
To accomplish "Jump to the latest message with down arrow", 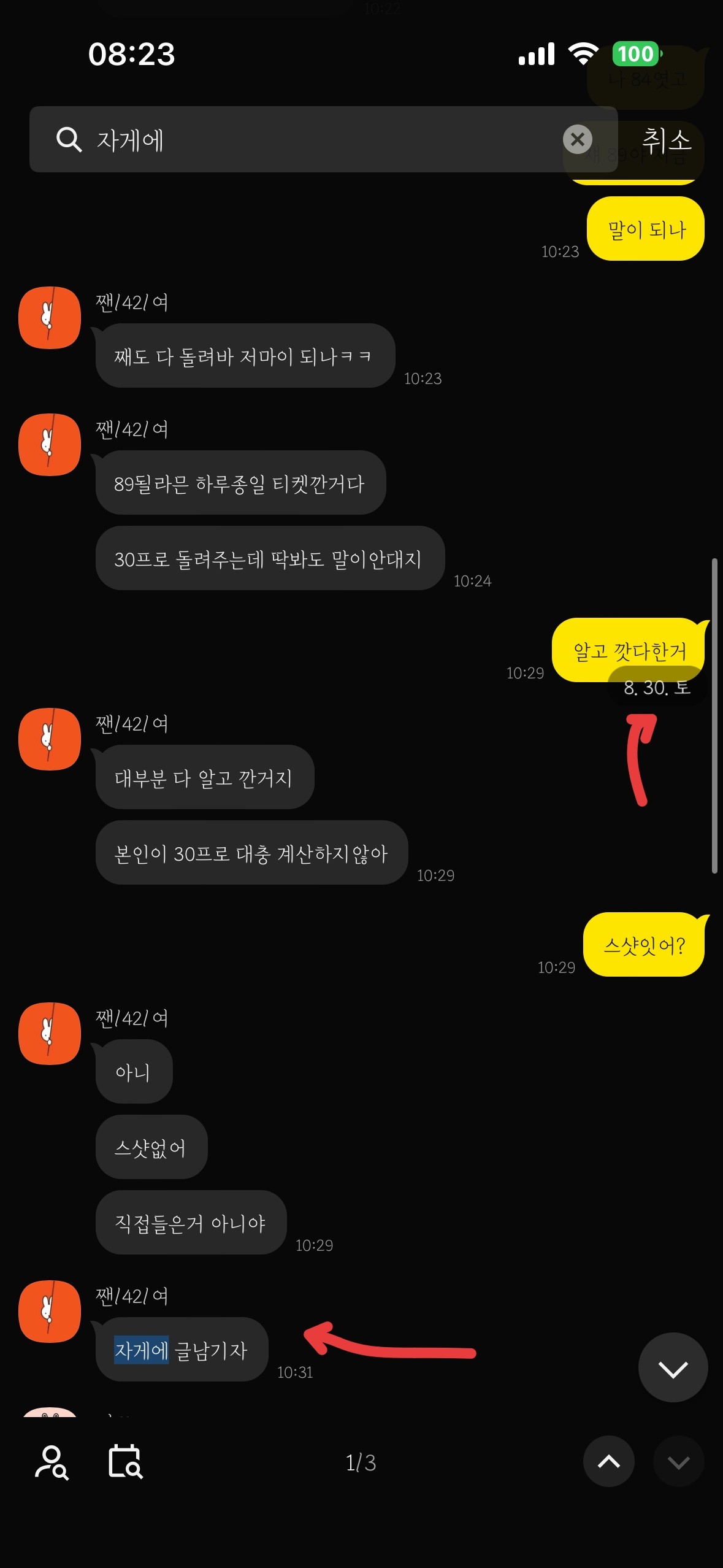I will (x=673, y=1368).
